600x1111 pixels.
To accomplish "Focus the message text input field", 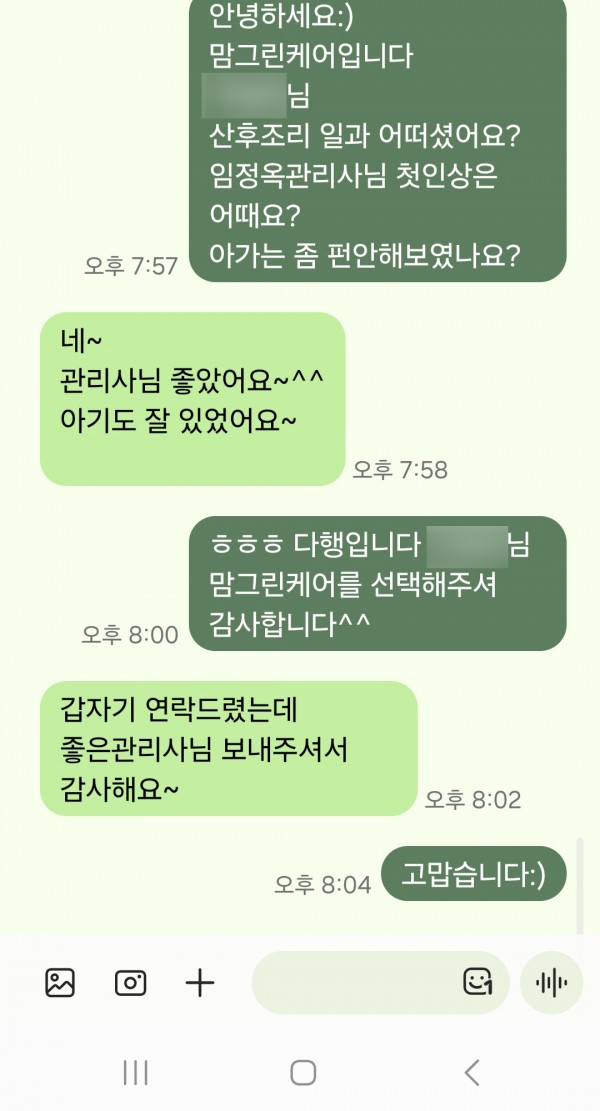I will [x=350, y=983].
